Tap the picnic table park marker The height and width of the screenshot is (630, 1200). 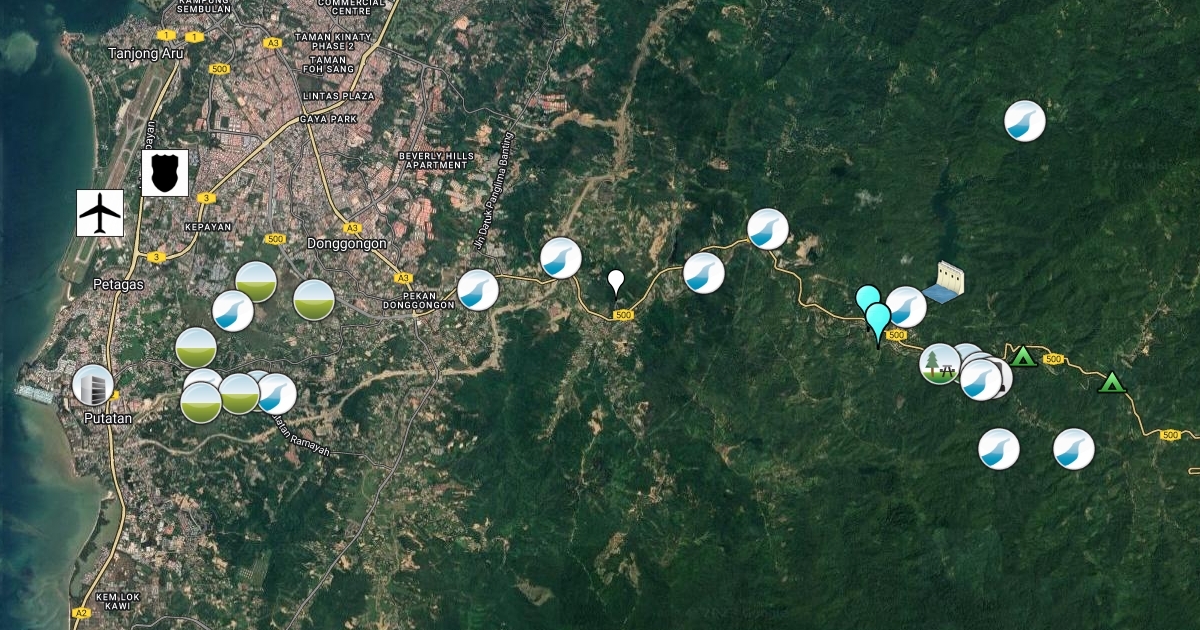pyautogui.click(x=939, y=363)
